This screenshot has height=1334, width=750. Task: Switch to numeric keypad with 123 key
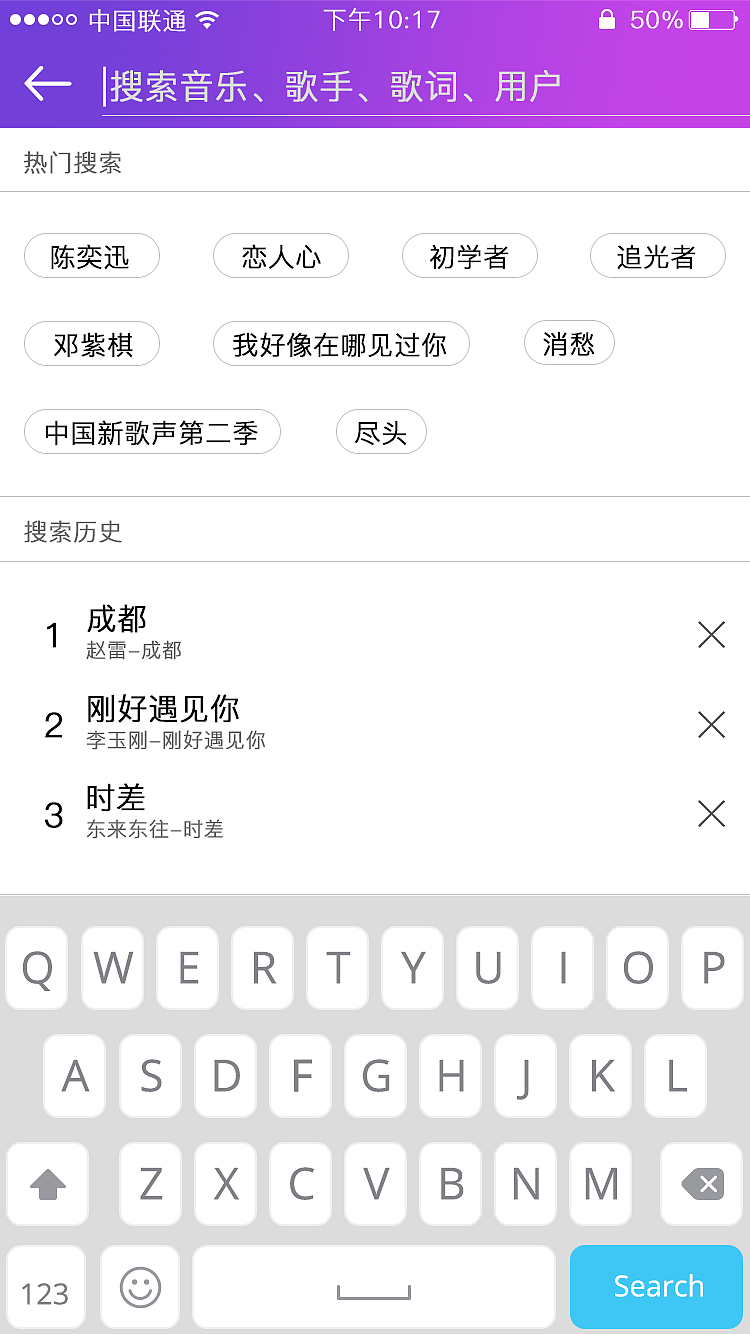[46, 1288]
